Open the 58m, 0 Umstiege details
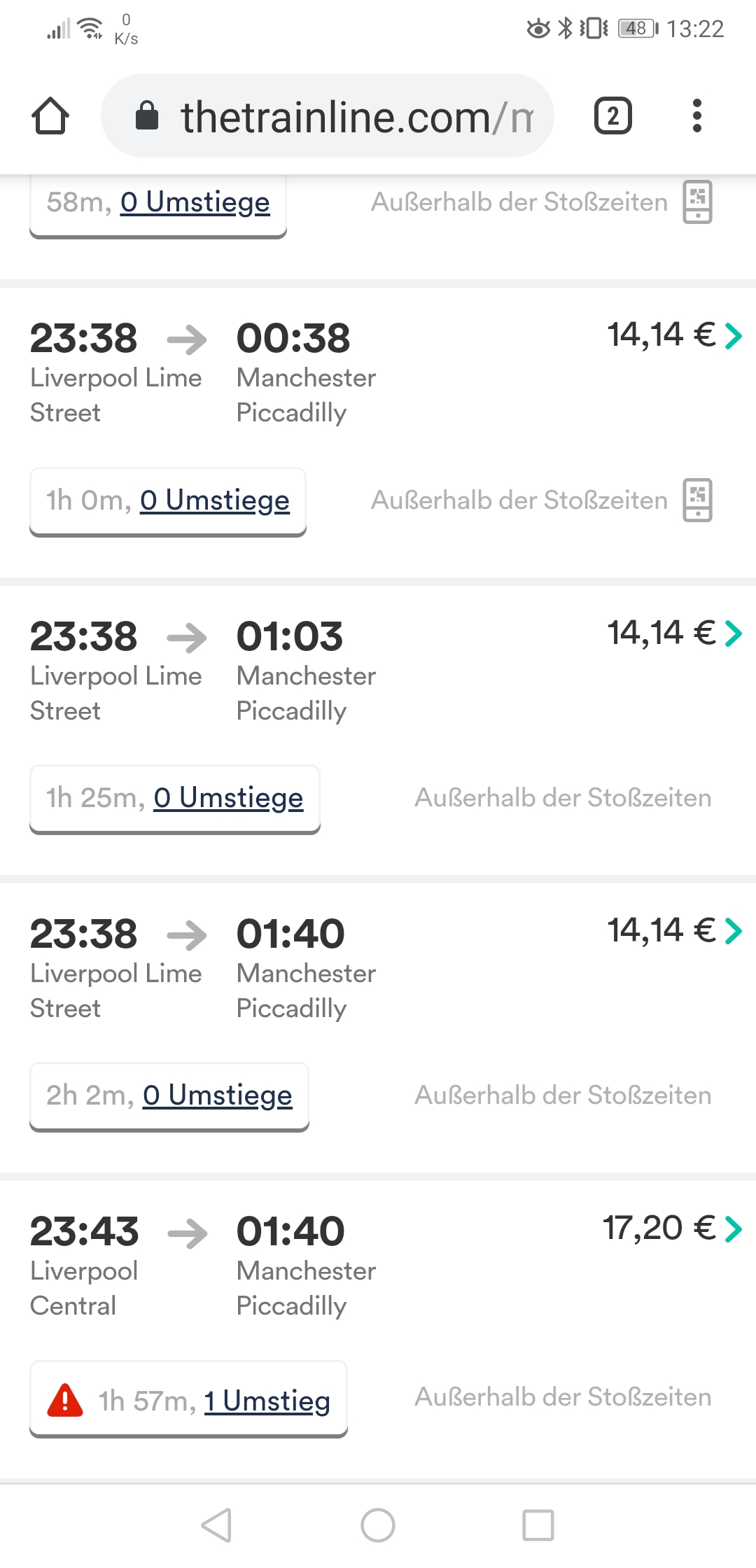The height and width of the screenshot is (1568, 756). pos(158,204)
